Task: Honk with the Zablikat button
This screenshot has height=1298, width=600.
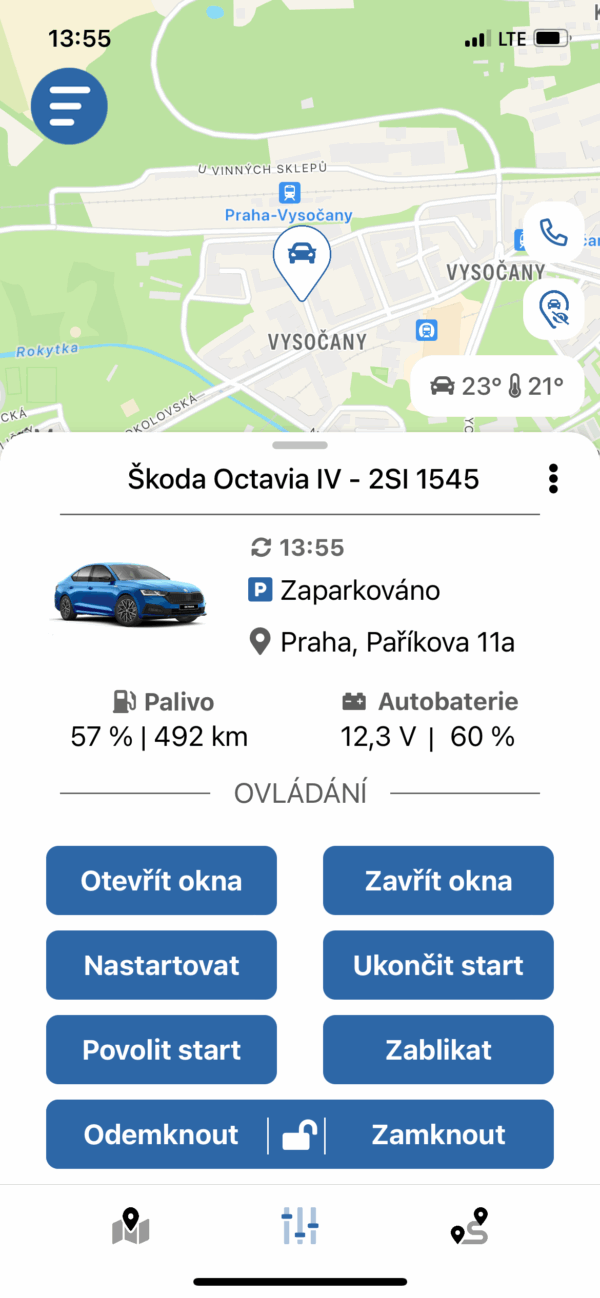Action: coord(438,1050)
